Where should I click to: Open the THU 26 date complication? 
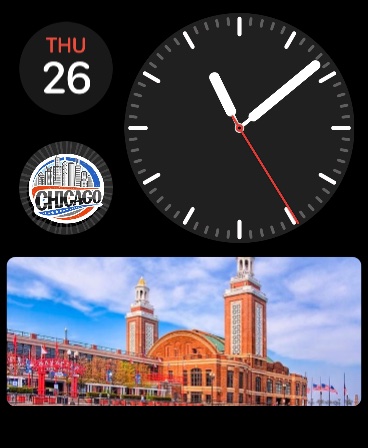[x=66, y=68]
